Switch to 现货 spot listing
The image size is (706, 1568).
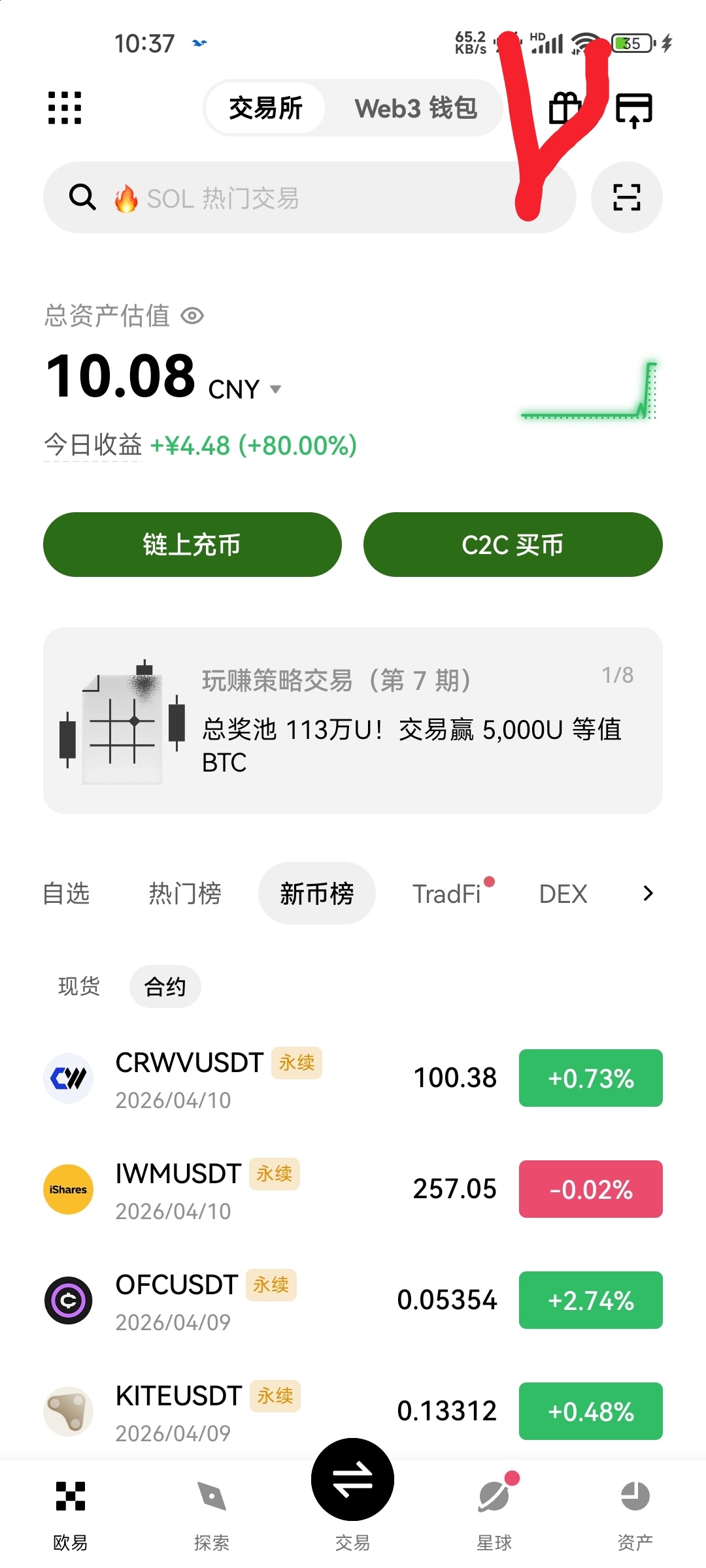(79, 987)
